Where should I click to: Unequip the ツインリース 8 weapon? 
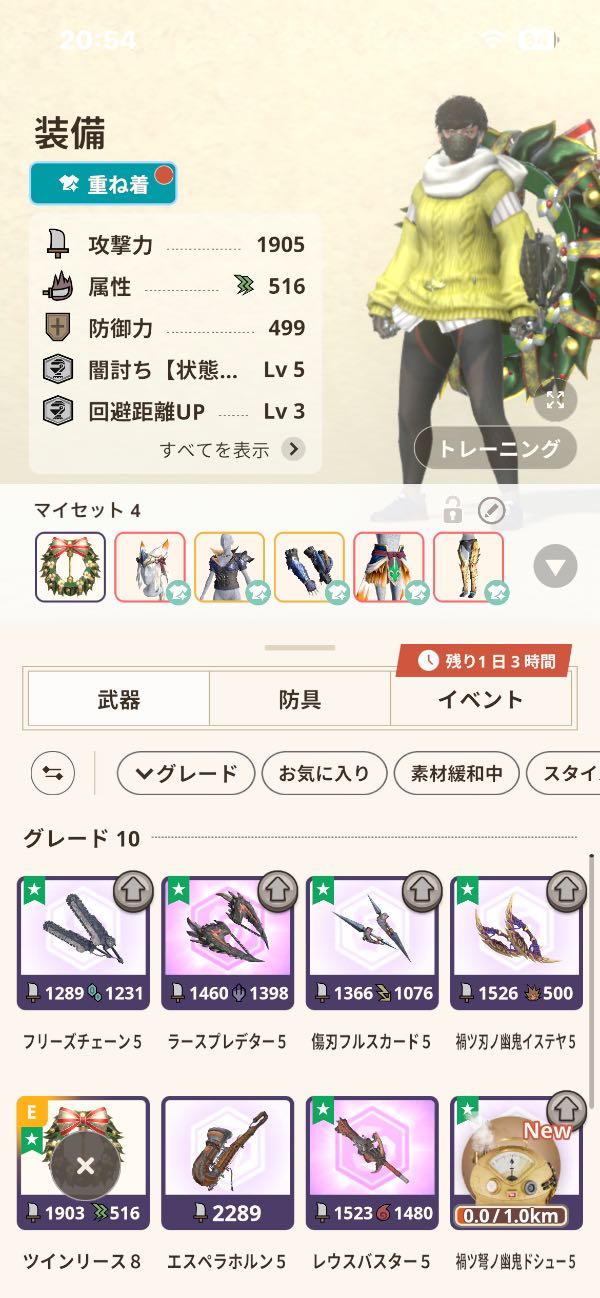[x=84, y=1165]
